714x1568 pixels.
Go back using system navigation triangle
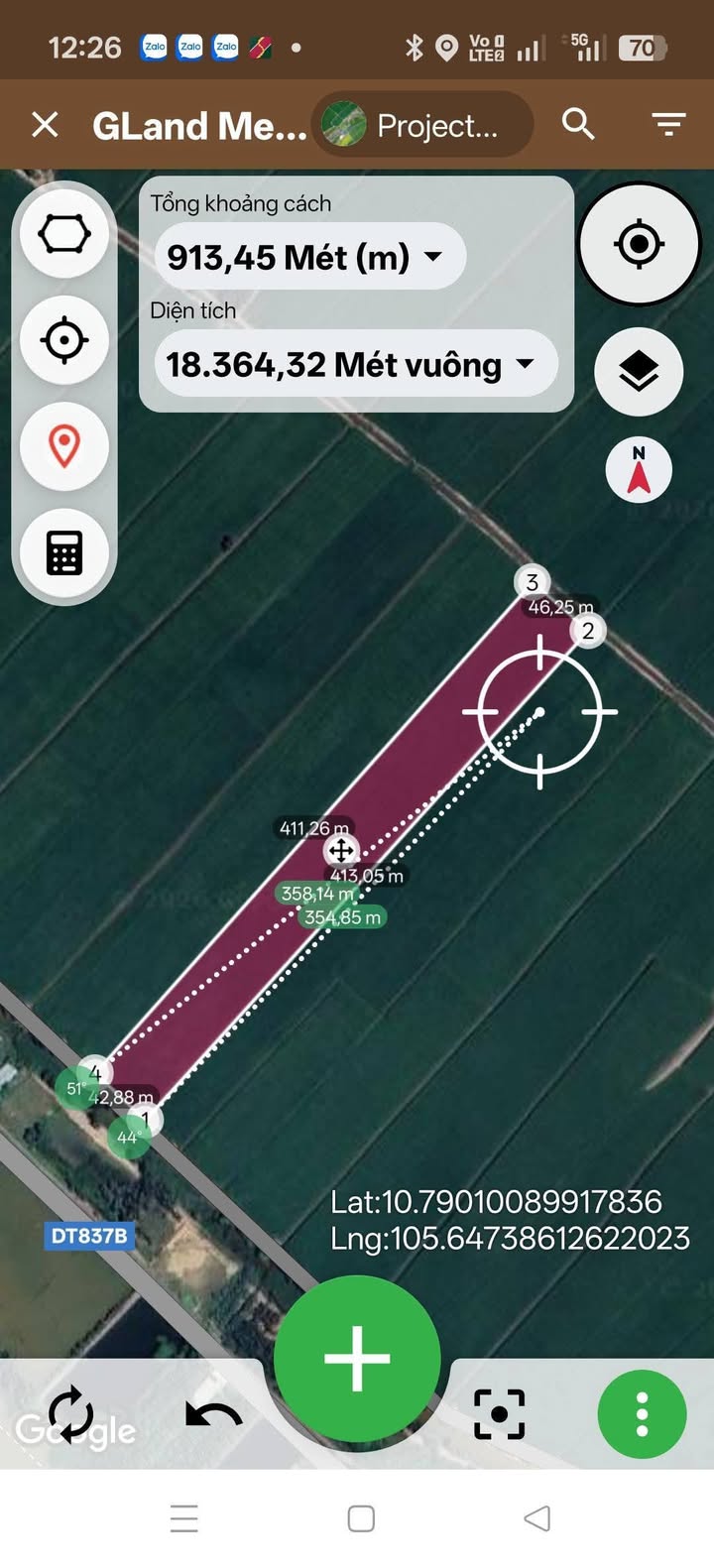[x=536, y=1518]
